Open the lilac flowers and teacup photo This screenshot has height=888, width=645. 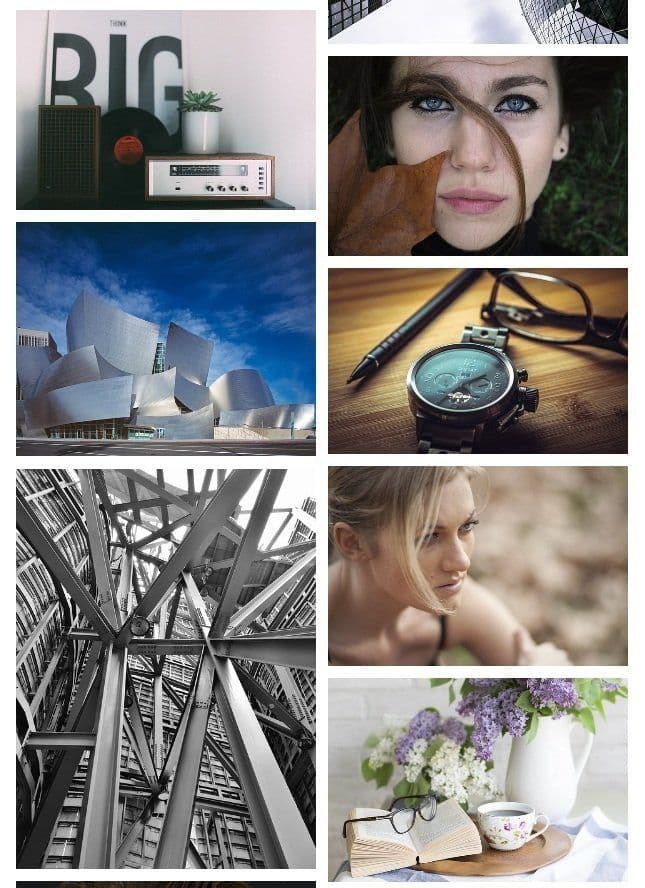(477, 779)
